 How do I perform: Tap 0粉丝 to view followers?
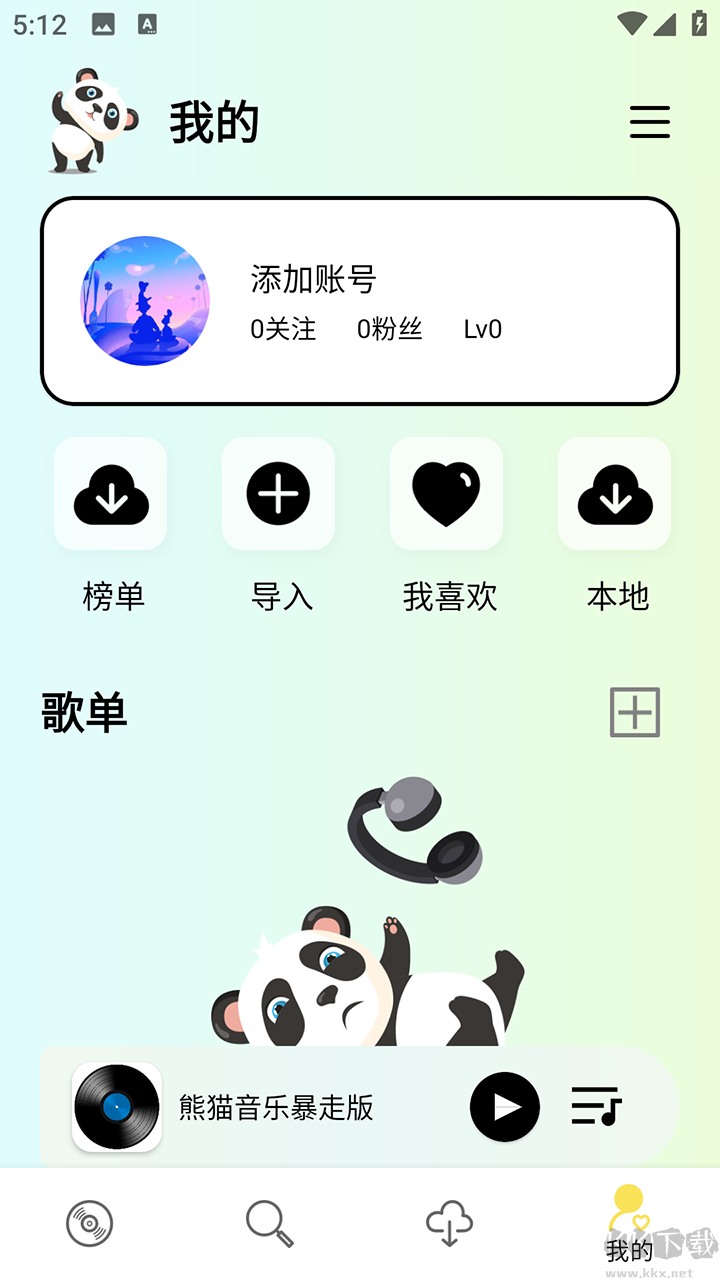tap(390, 330)
